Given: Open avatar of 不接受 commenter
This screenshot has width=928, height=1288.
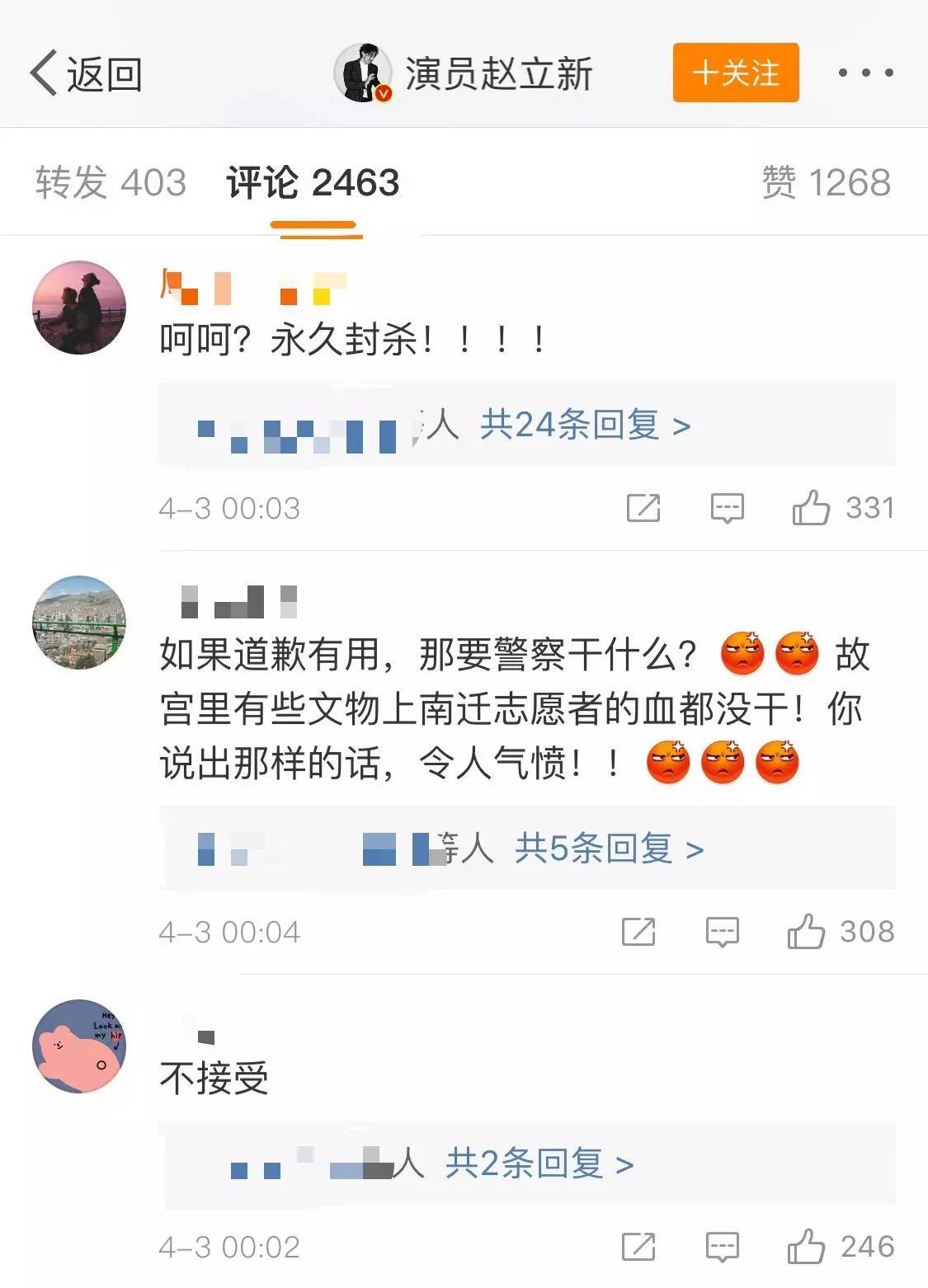Looking at the screenshot, I should point(79,1046).
